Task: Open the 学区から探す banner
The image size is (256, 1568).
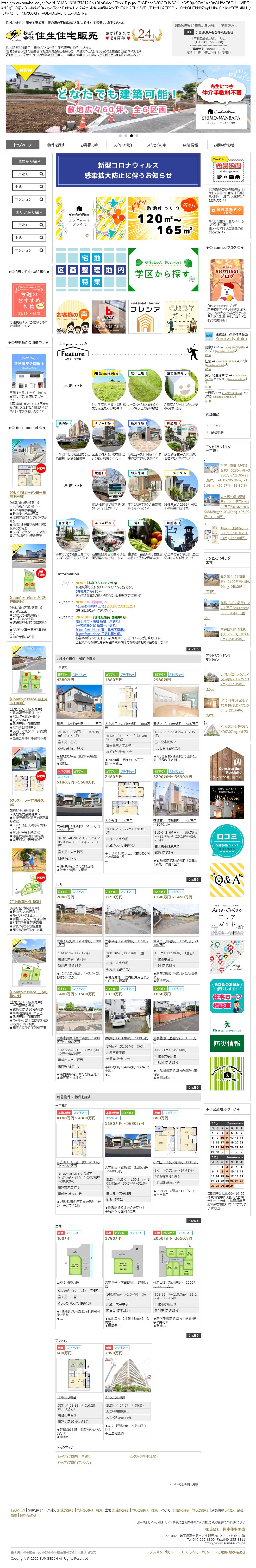Action: (x=163, y=270)
